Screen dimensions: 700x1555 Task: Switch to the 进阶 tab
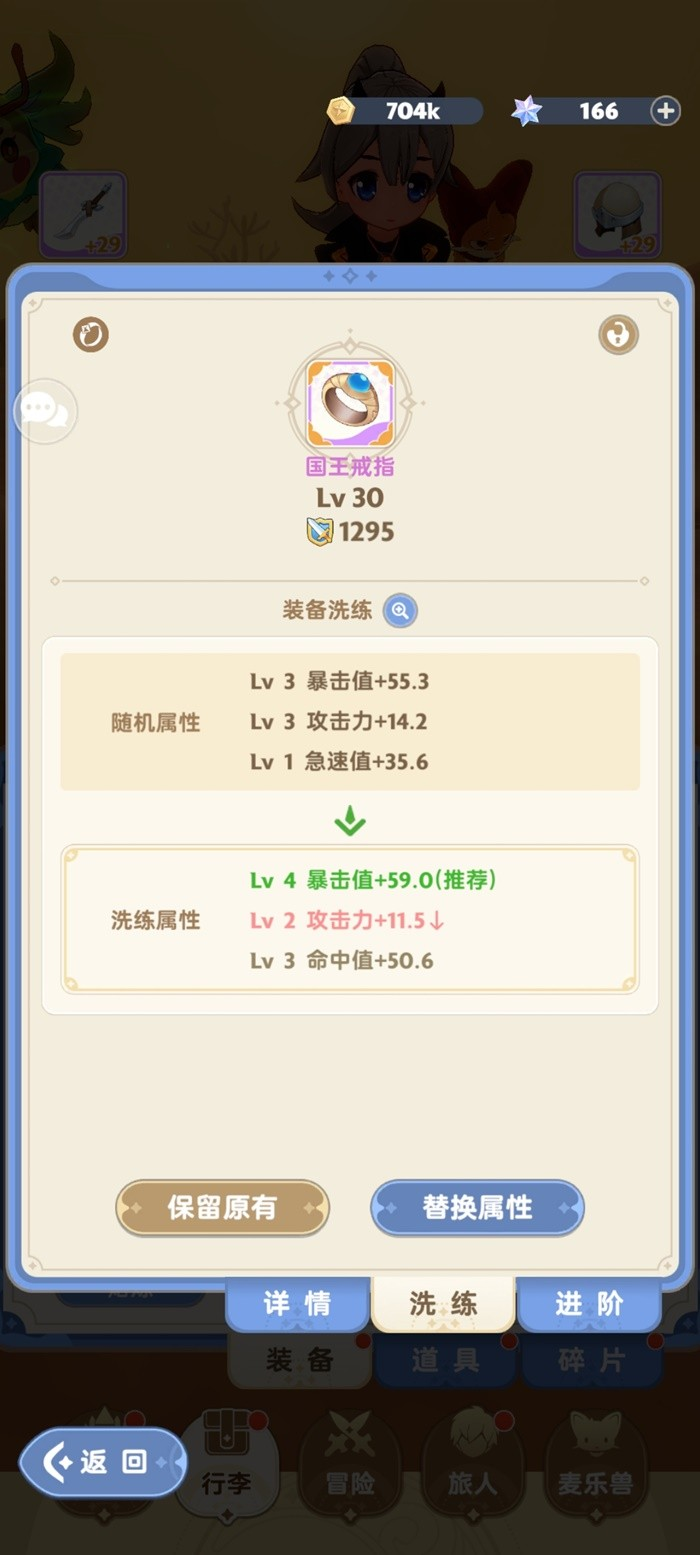click(589, 1303)
